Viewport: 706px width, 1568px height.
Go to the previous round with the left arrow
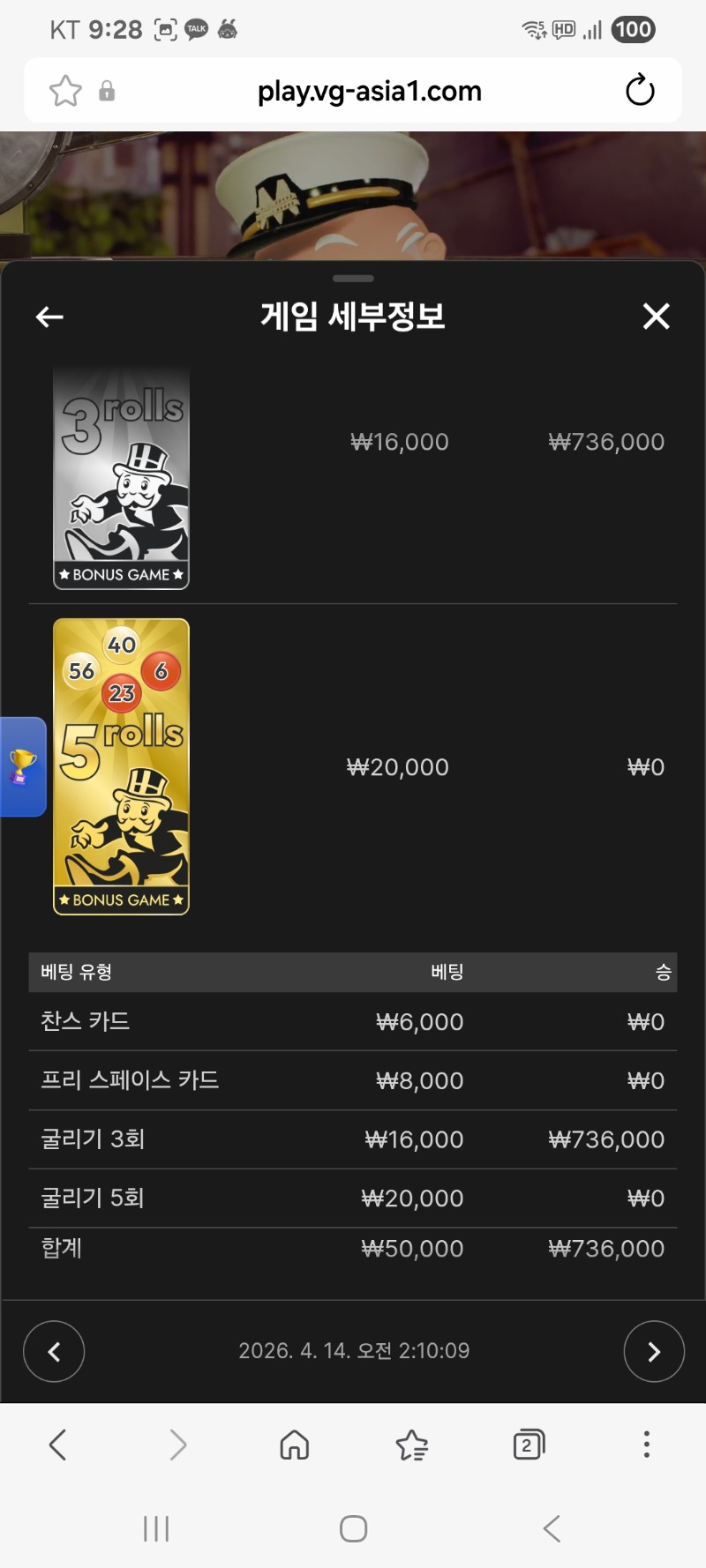click(x=54, y=1351)
